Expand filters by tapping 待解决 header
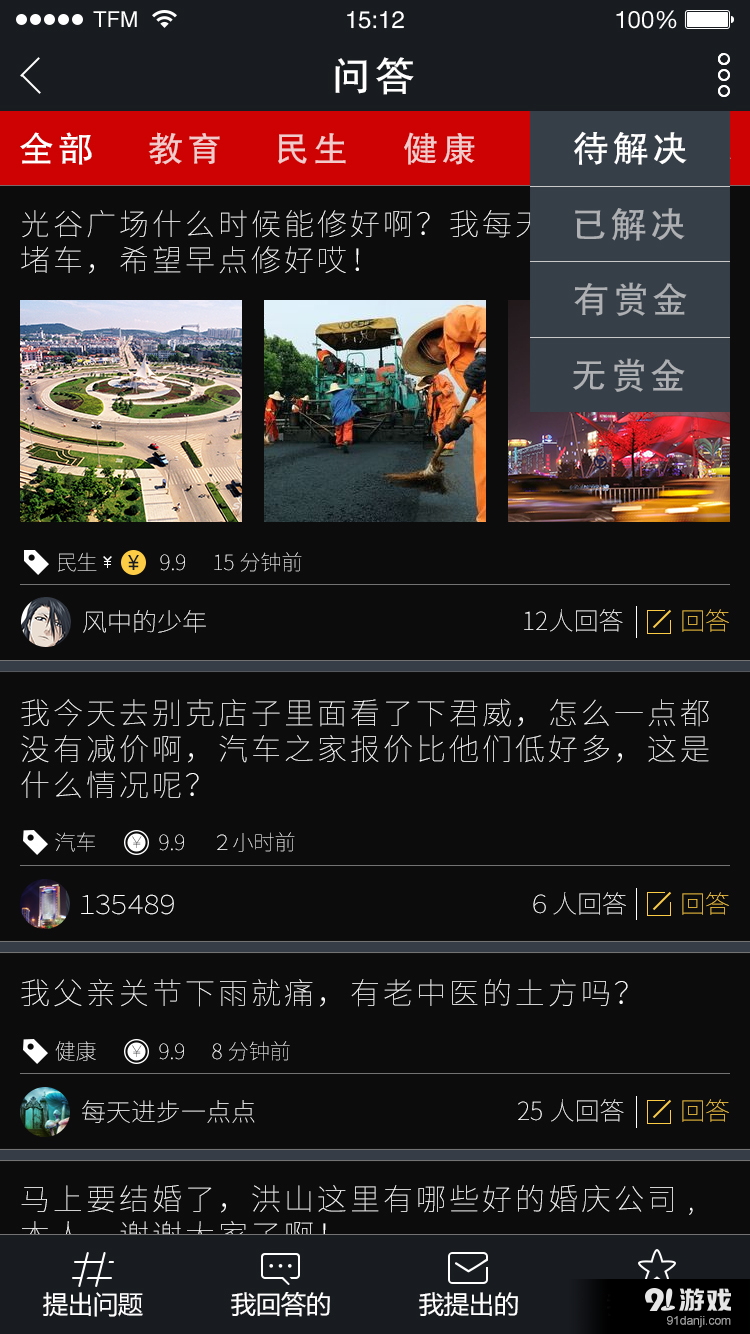This screenshot has height=1334, width=750. (630, 149)
